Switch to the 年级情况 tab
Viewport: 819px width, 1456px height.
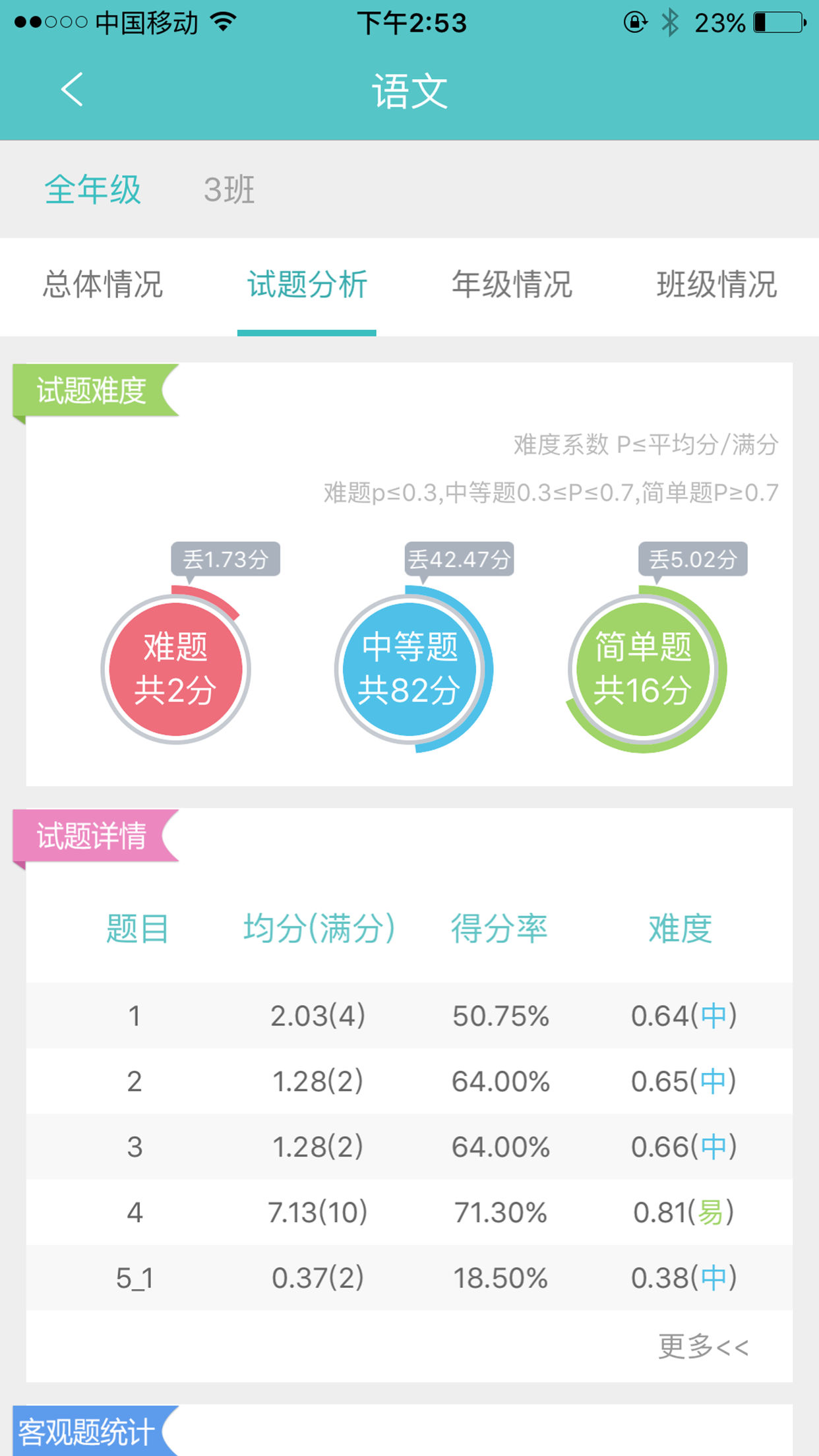point(512,285)
